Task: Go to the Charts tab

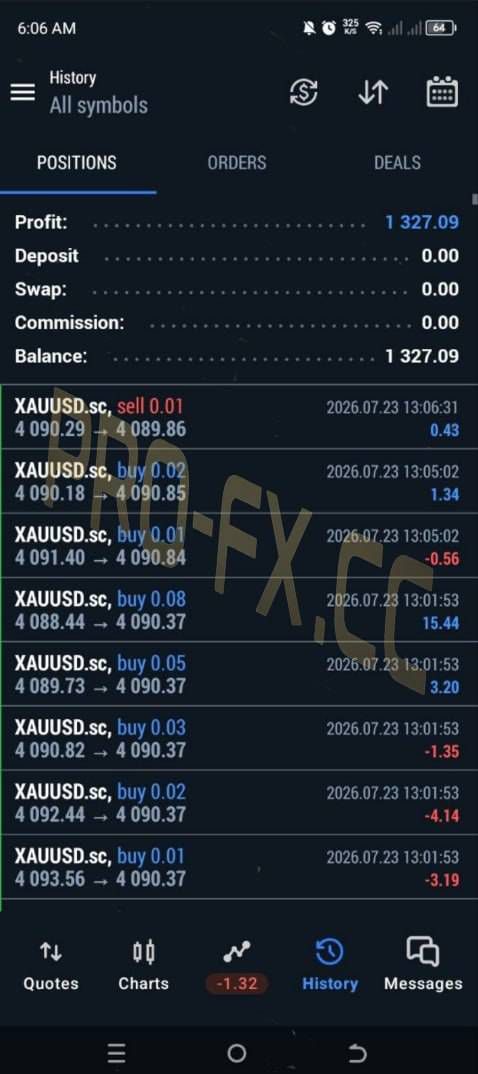Action: click(143, 966)
